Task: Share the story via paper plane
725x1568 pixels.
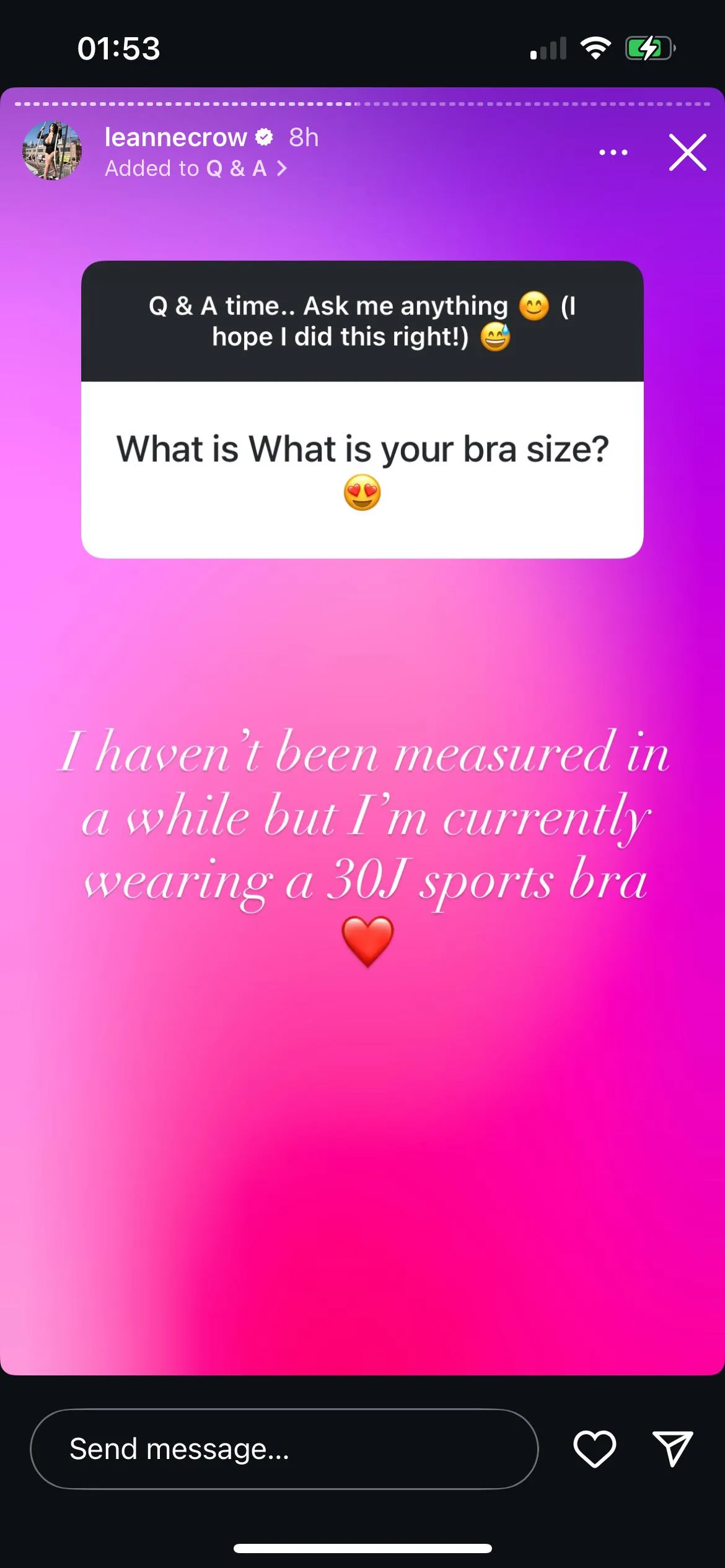Action: 672,1449
